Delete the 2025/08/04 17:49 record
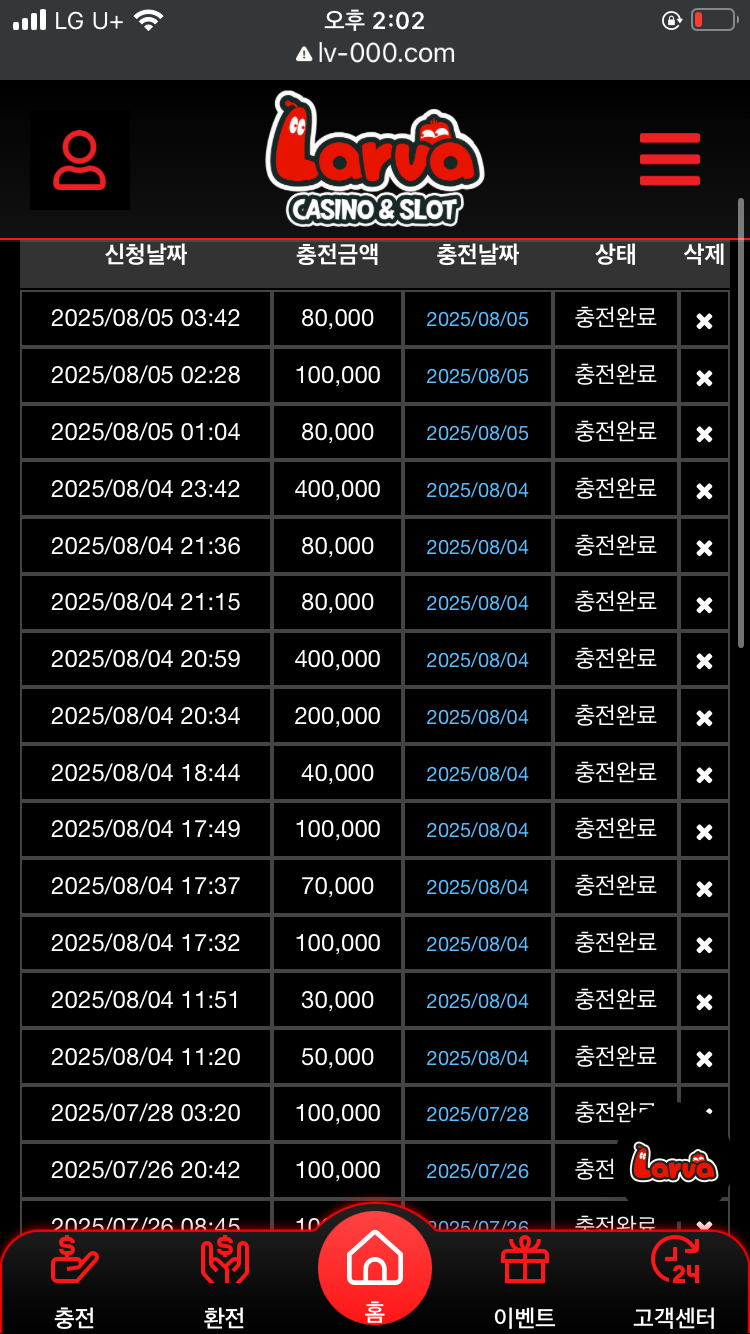Screen dimensions: 750x1334 tap(704, 832)
